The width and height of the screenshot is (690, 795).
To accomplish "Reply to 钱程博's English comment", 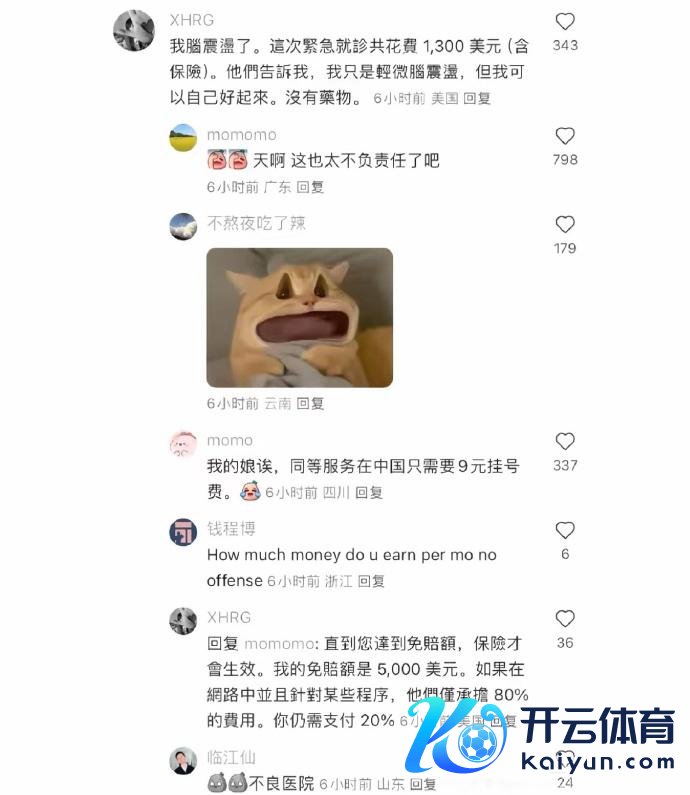I will point(371,581).
